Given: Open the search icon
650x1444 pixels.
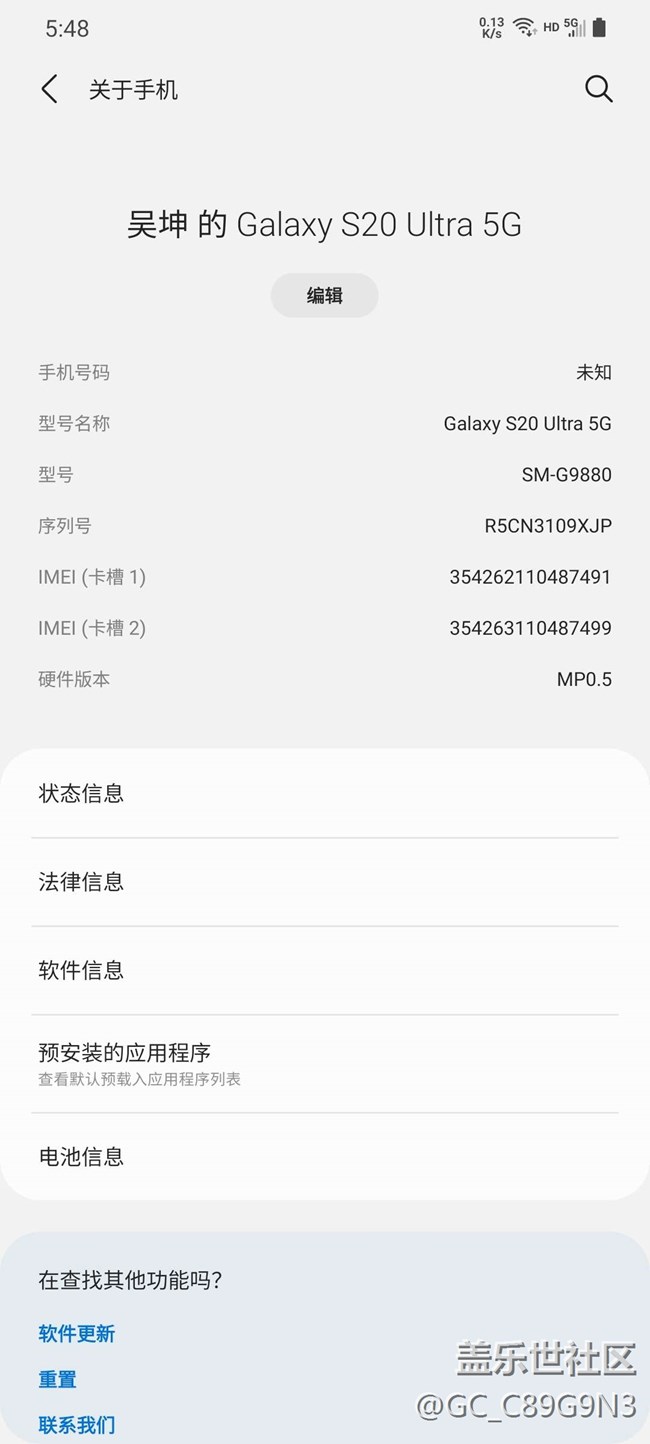Looking at the screenshot, I should [598, 89].
